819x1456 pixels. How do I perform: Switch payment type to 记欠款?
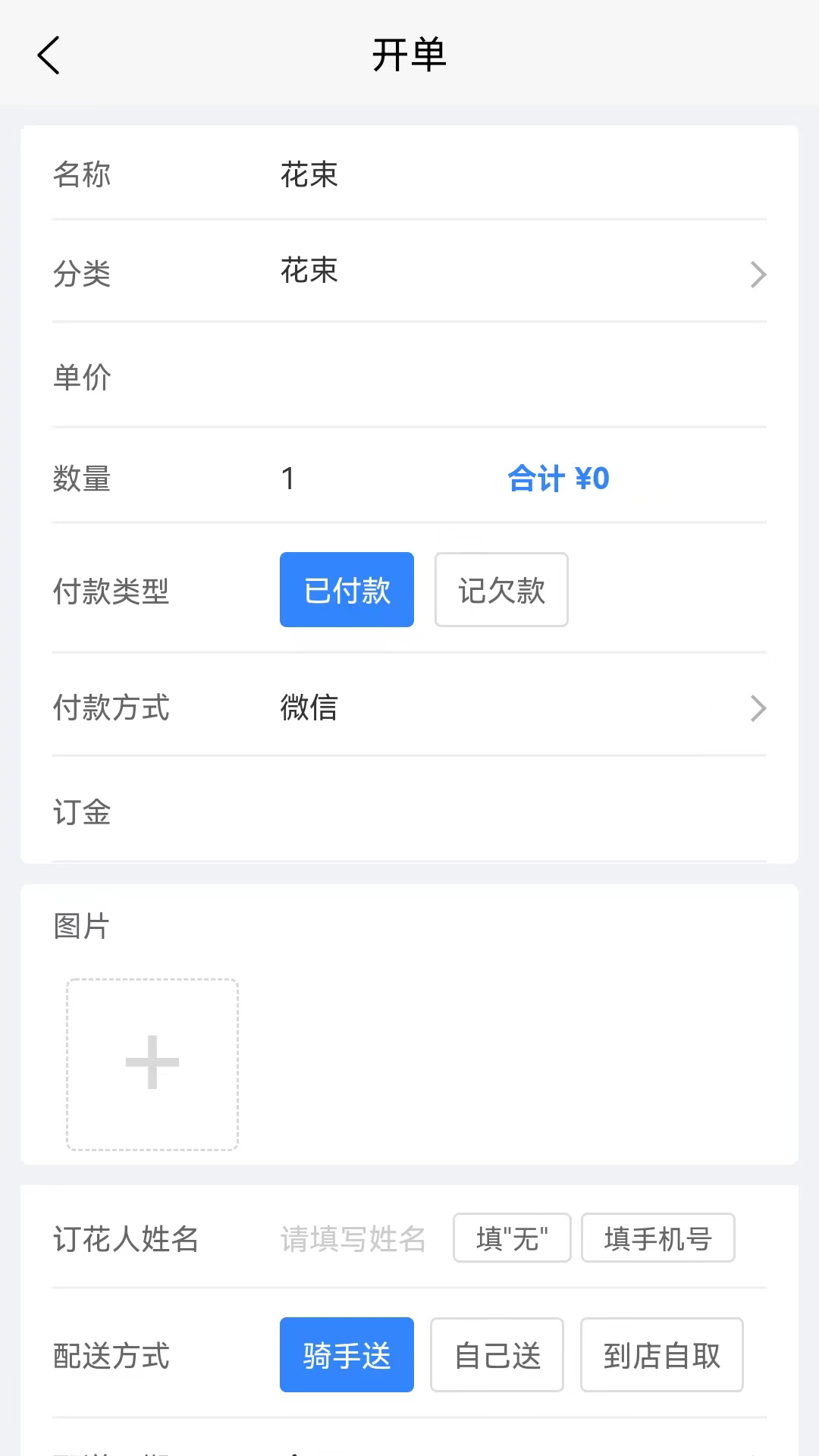(500, 590)
